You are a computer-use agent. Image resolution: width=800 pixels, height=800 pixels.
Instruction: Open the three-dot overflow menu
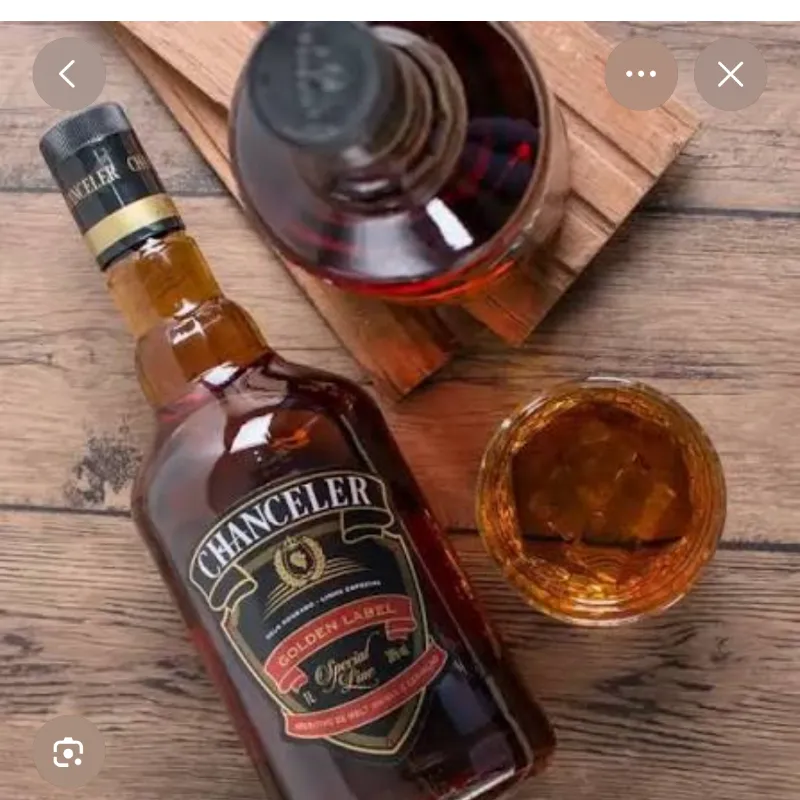(641, 74)
